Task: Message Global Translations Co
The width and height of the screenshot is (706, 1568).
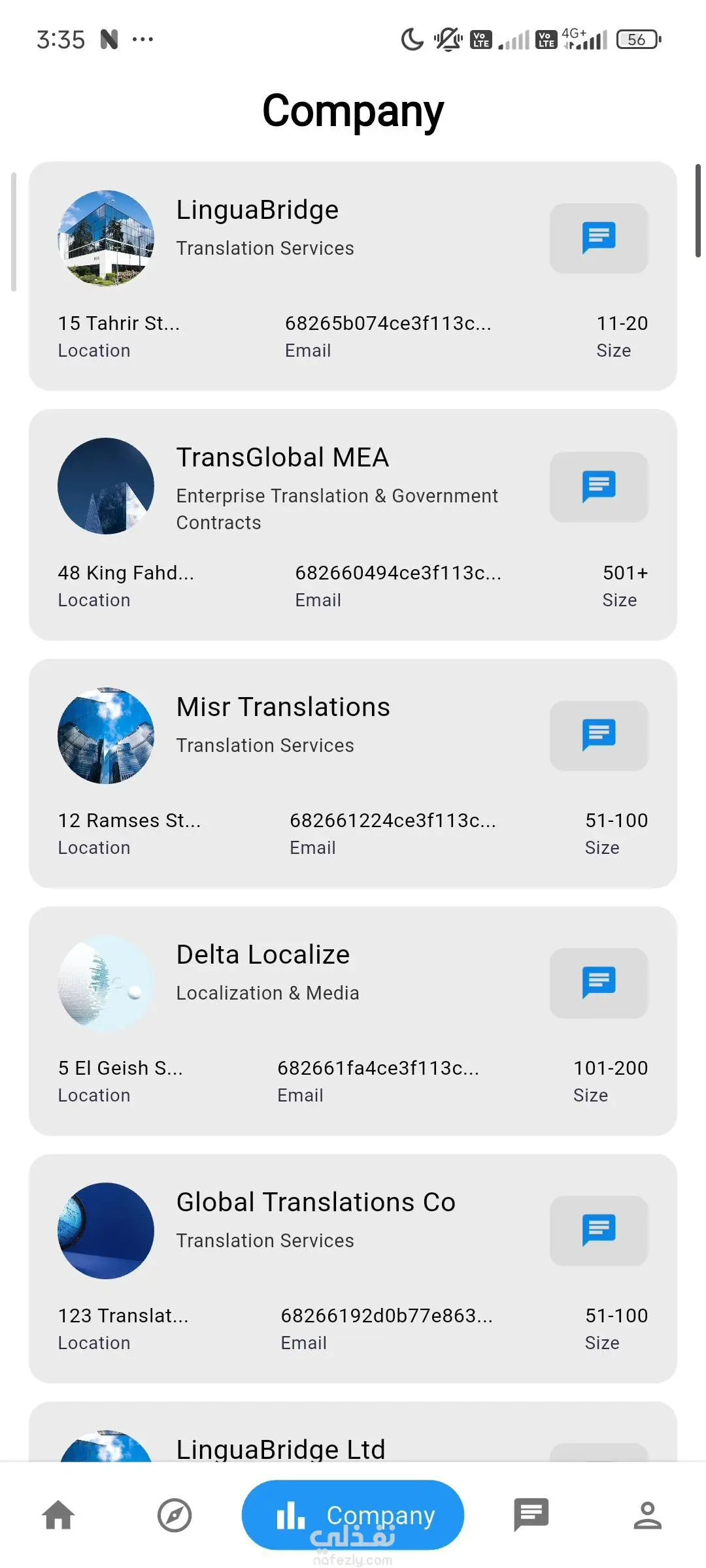Action: tap(598, 1230)
